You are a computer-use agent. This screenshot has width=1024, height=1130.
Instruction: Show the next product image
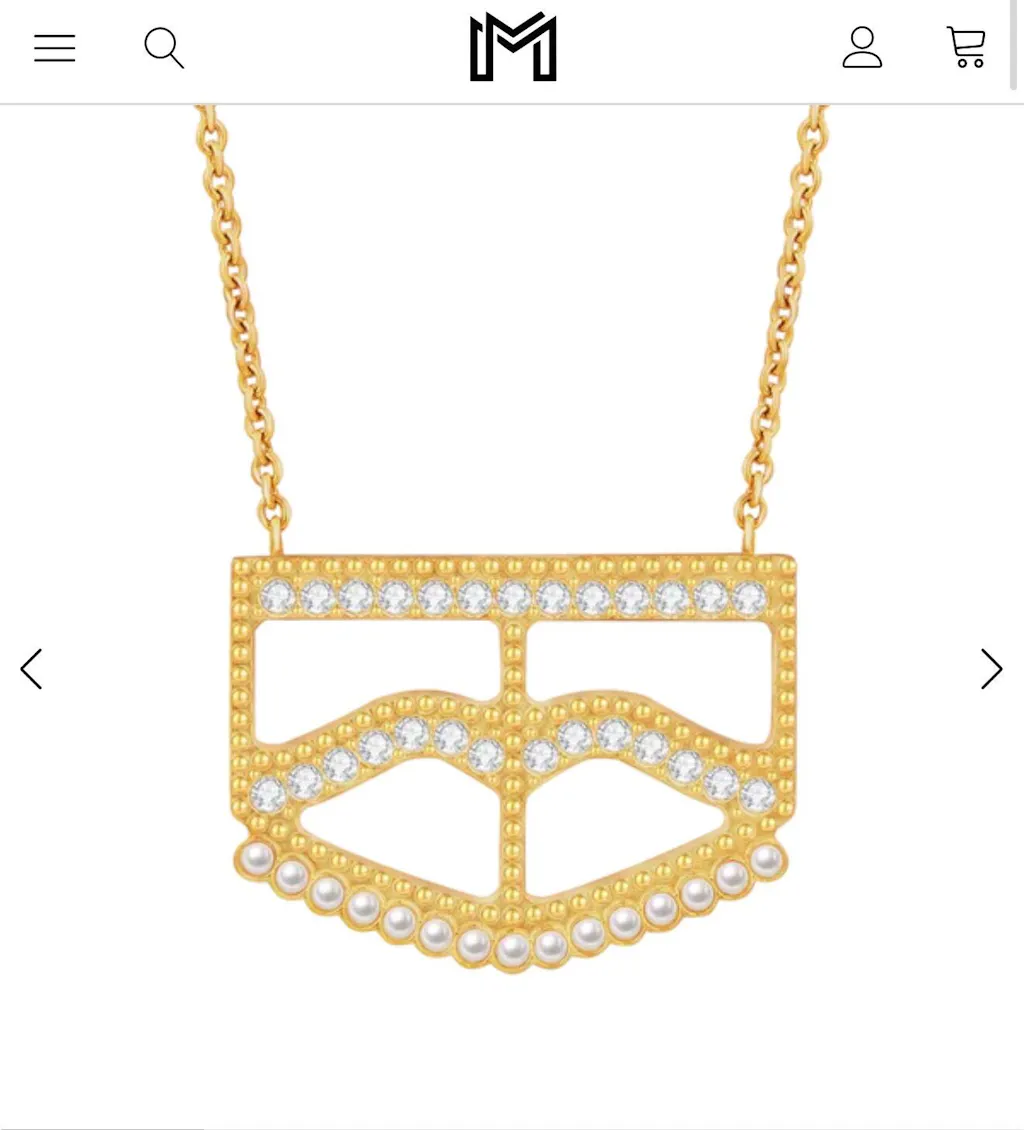tap(990, 669)
